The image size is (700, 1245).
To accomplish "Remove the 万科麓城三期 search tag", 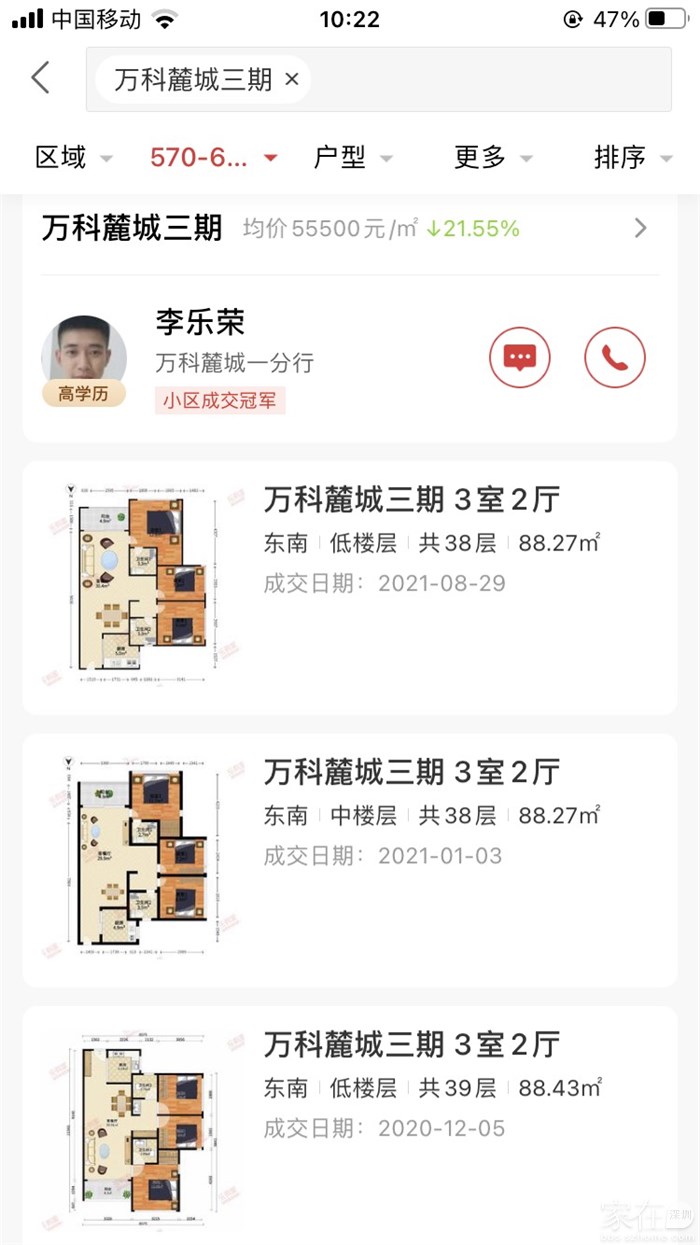I will pos(292,80).
